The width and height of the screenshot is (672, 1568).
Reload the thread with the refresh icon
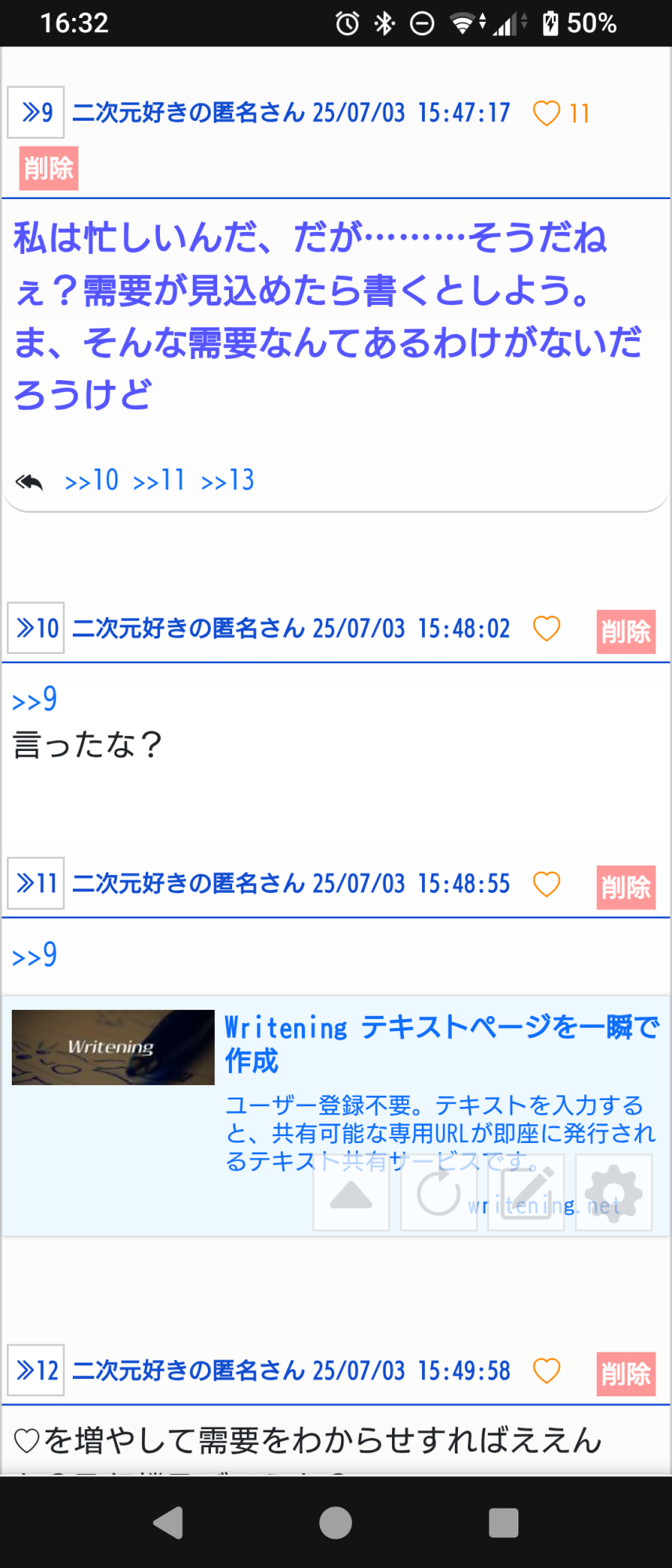[438, 1192]
